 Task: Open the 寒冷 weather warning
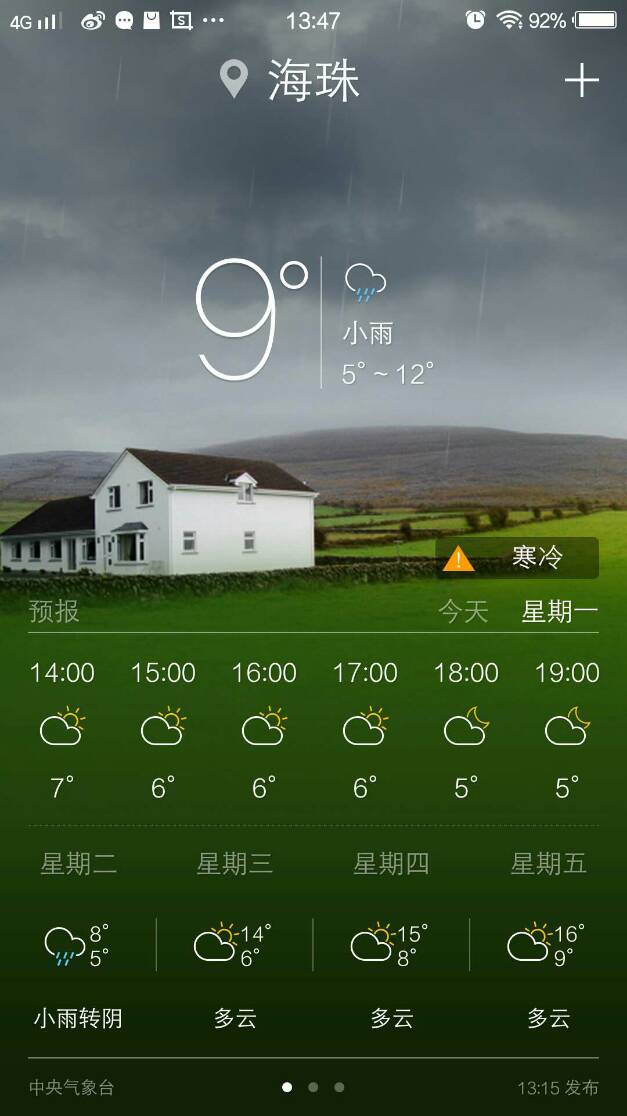coord(517,558)
